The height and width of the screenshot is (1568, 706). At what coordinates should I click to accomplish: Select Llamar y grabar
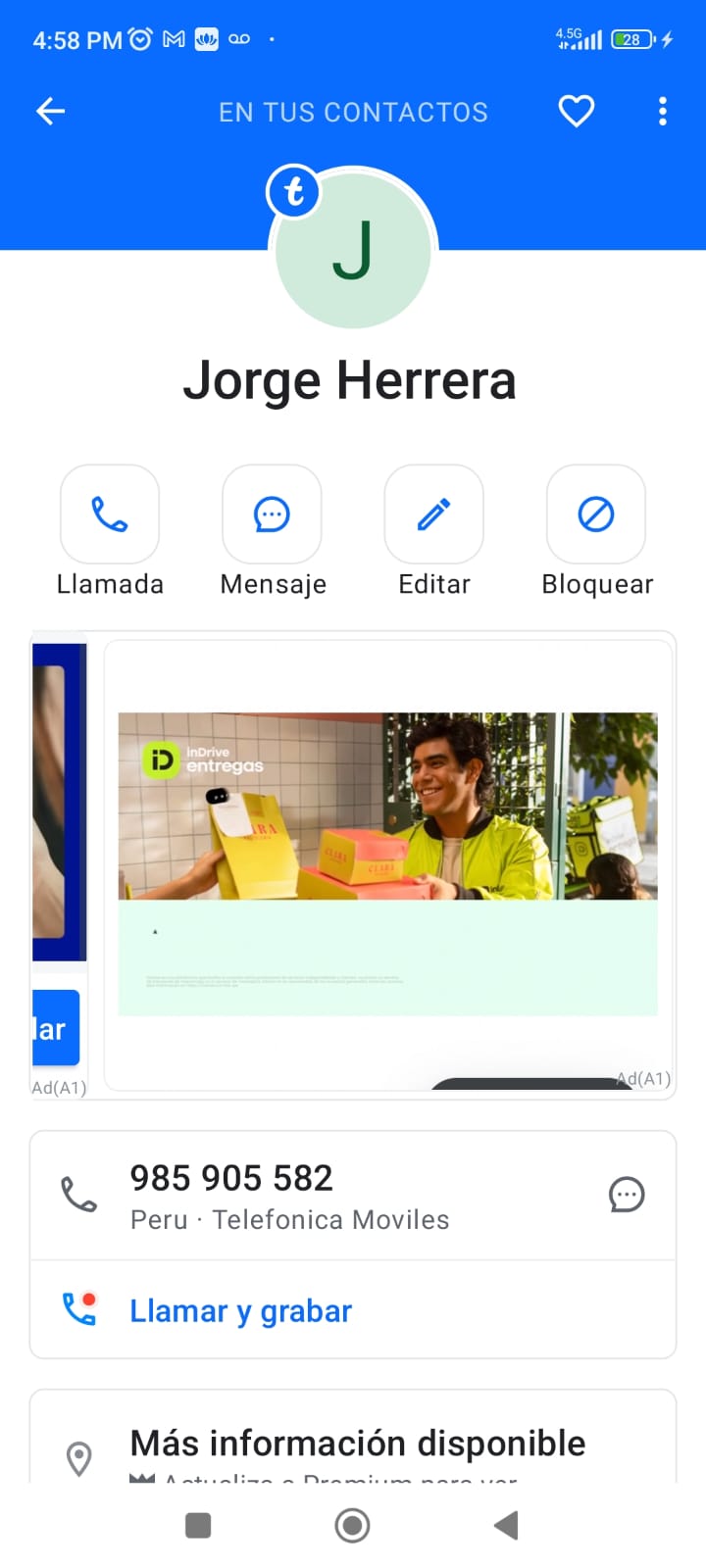[x=240, y=1311]
